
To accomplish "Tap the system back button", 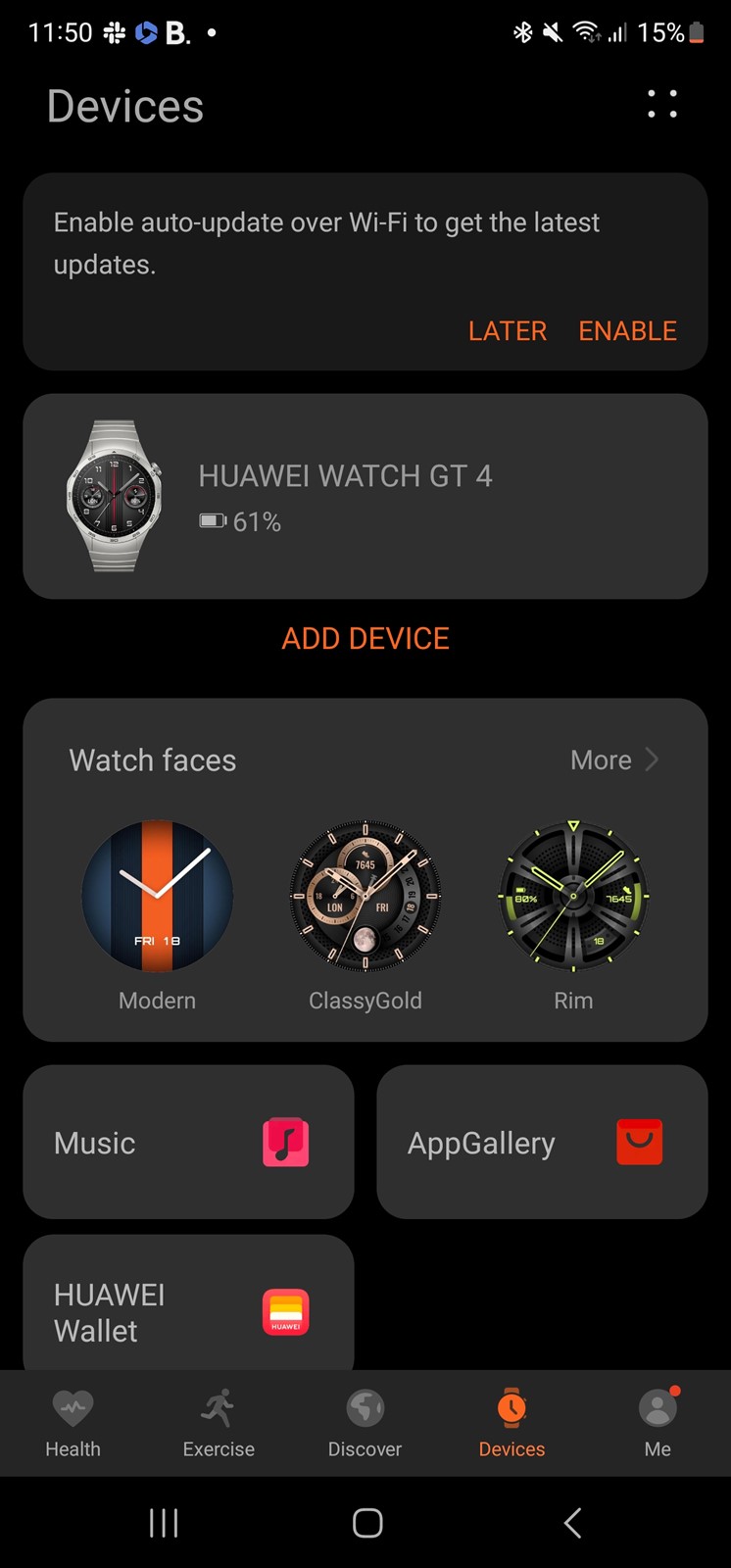I will (x=573, y=1522).
